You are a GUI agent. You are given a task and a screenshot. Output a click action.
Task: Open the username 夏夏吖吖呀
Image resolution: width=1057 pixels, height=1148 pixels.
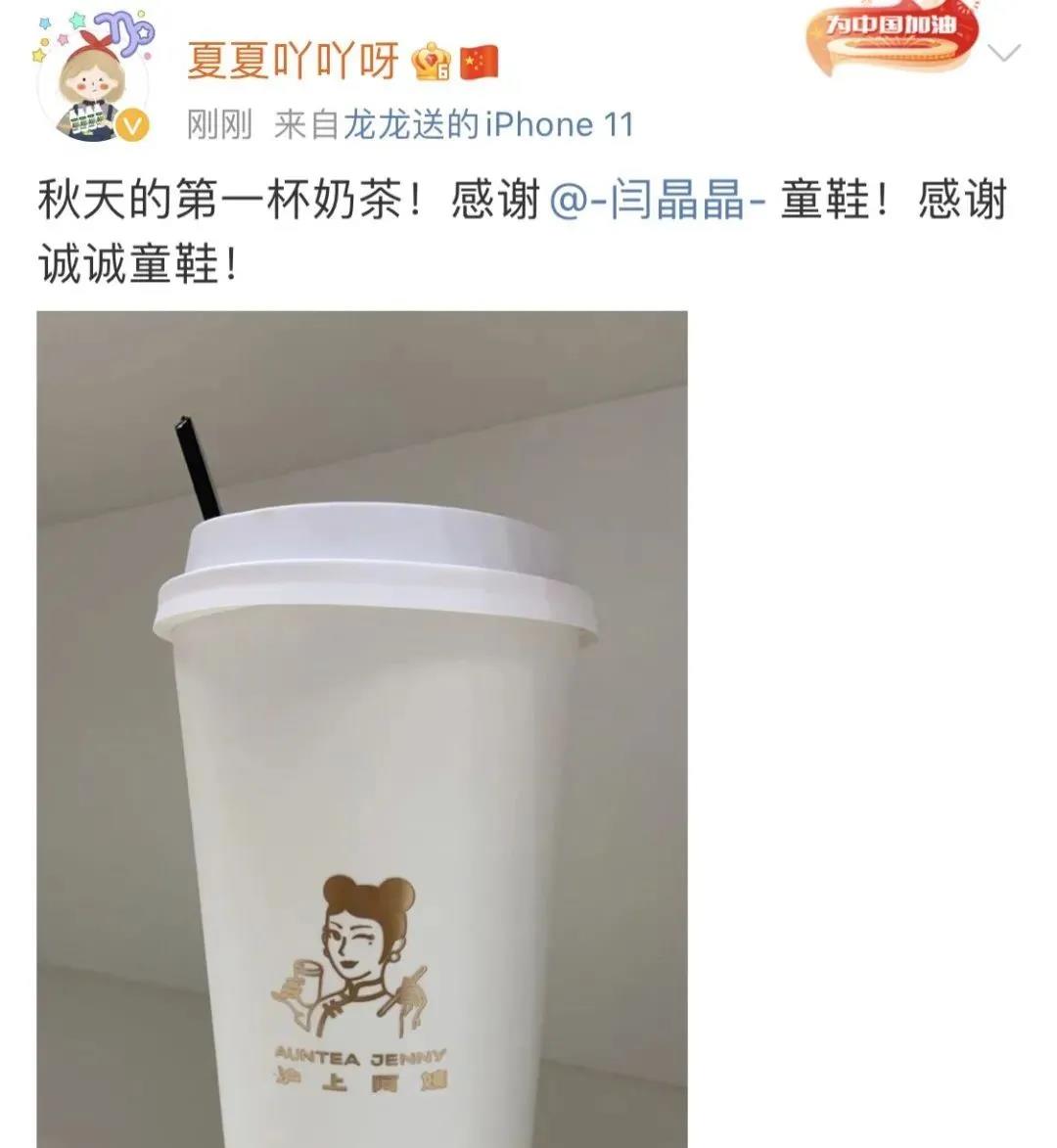point(292,63)
